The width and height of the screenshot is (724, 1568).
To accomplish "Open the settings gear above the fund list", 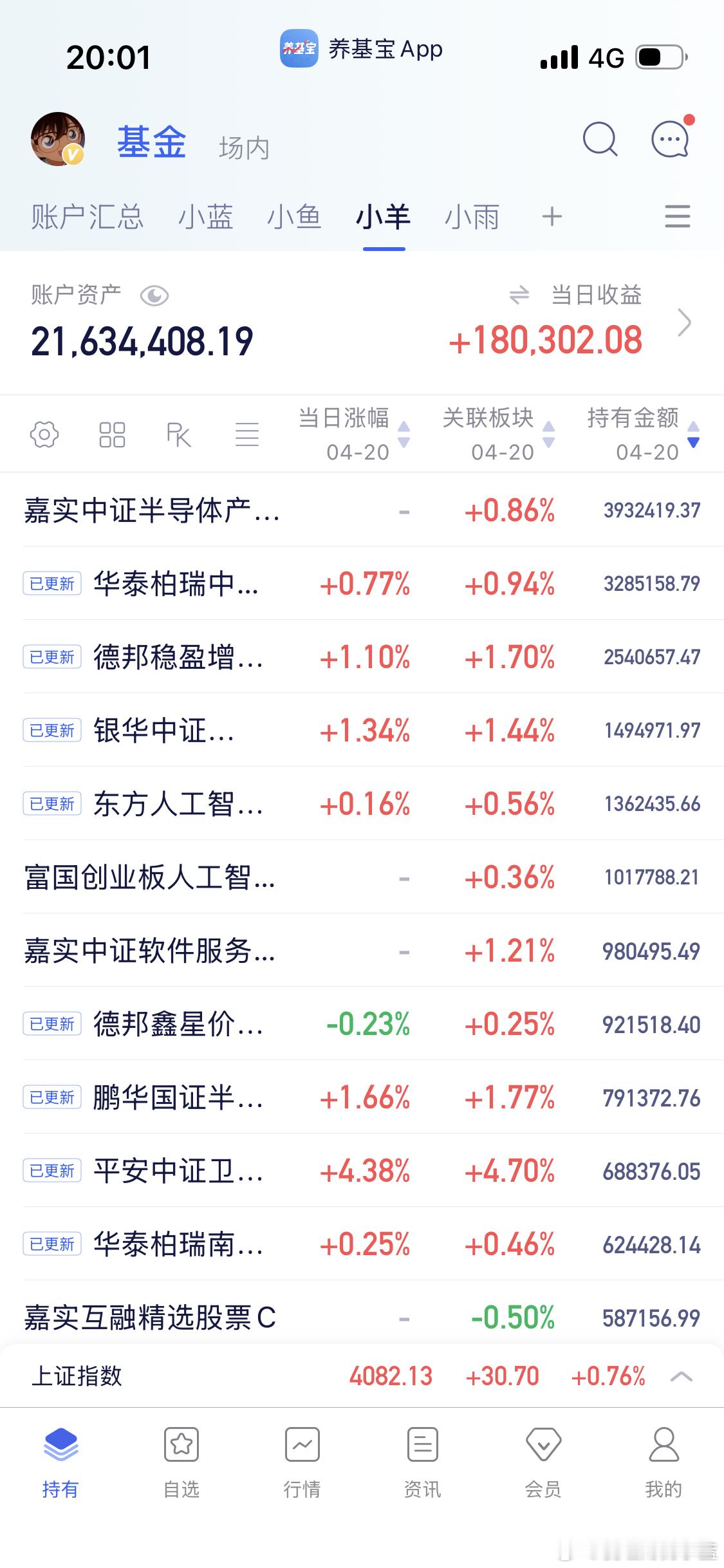I will point(44,435).
